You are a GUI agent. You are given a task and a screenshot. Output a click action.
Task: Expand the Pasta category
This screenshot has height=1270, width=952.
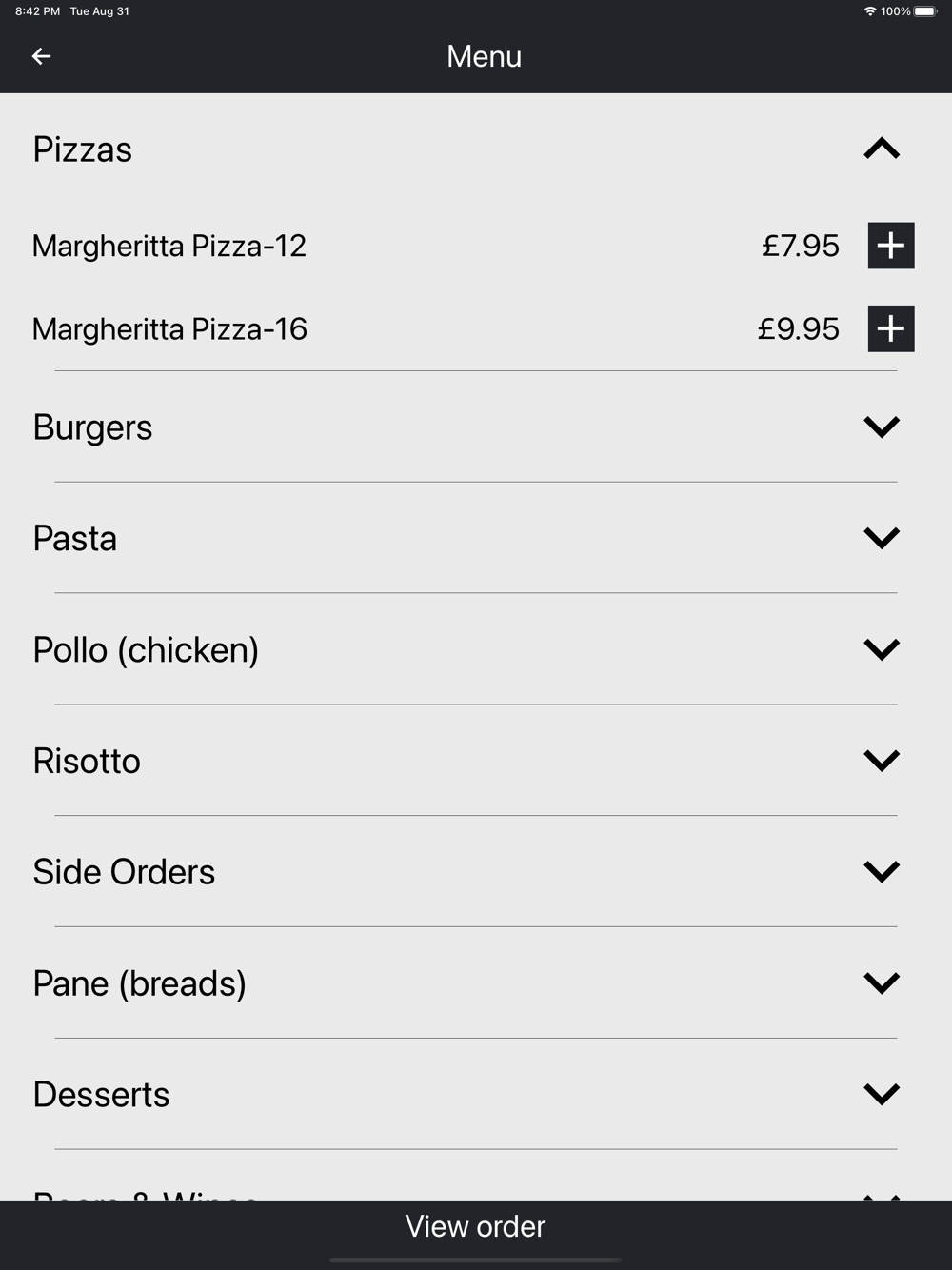point(881,538)
